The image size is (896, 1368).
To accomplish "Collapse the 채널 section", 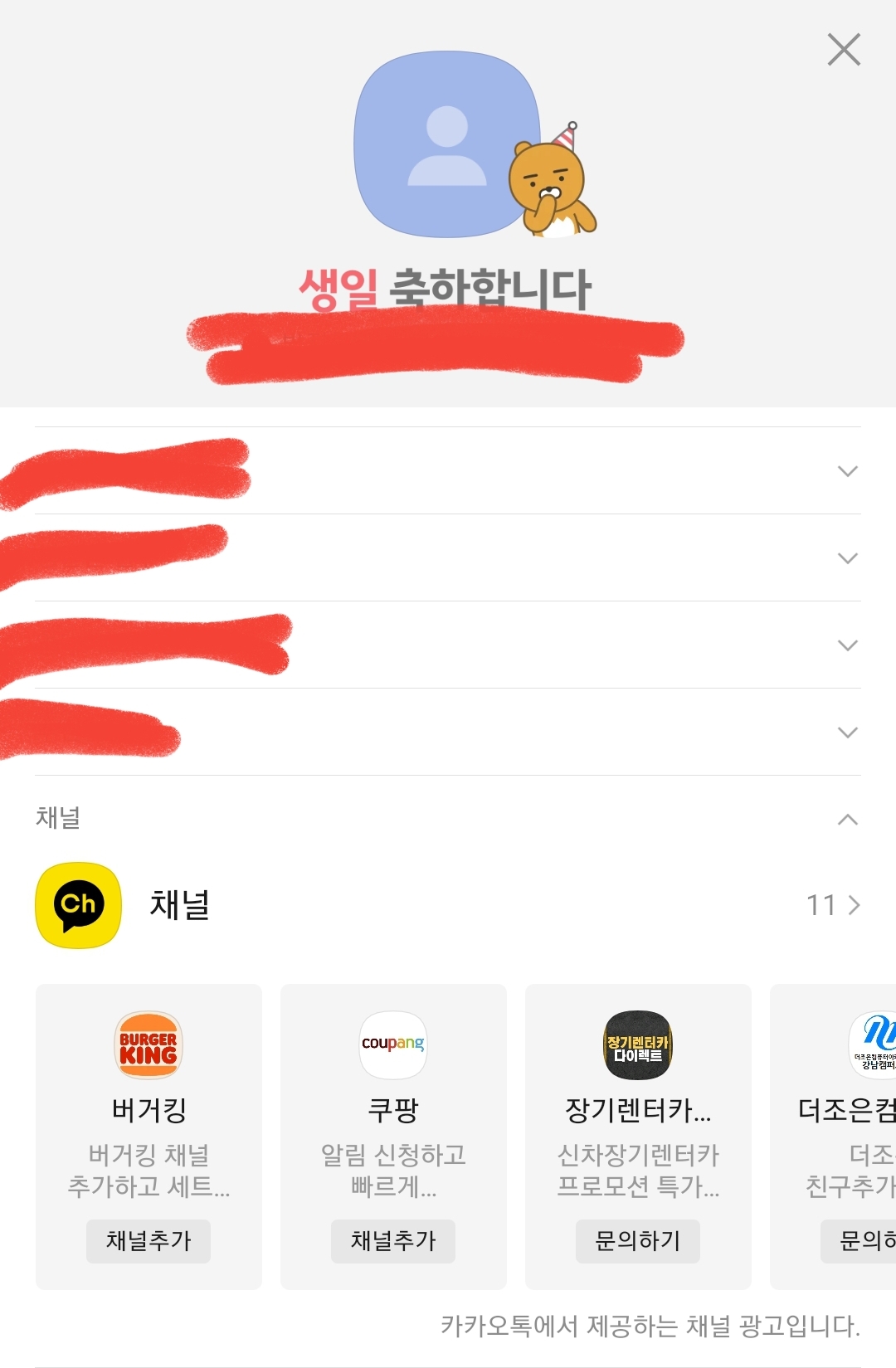I will (847, 819).
